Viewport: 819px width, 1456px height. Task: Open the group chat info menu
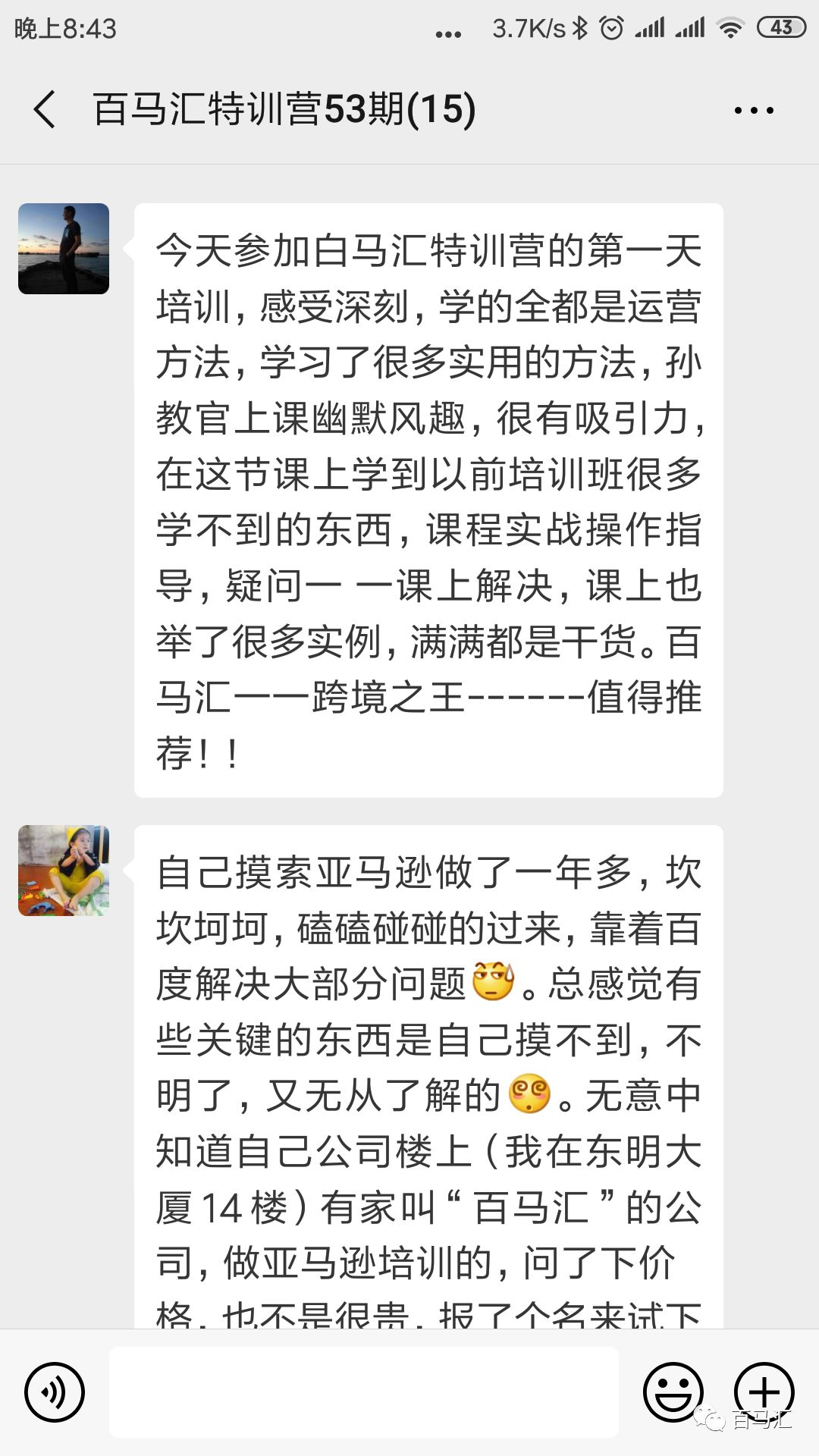click(754, 111)
